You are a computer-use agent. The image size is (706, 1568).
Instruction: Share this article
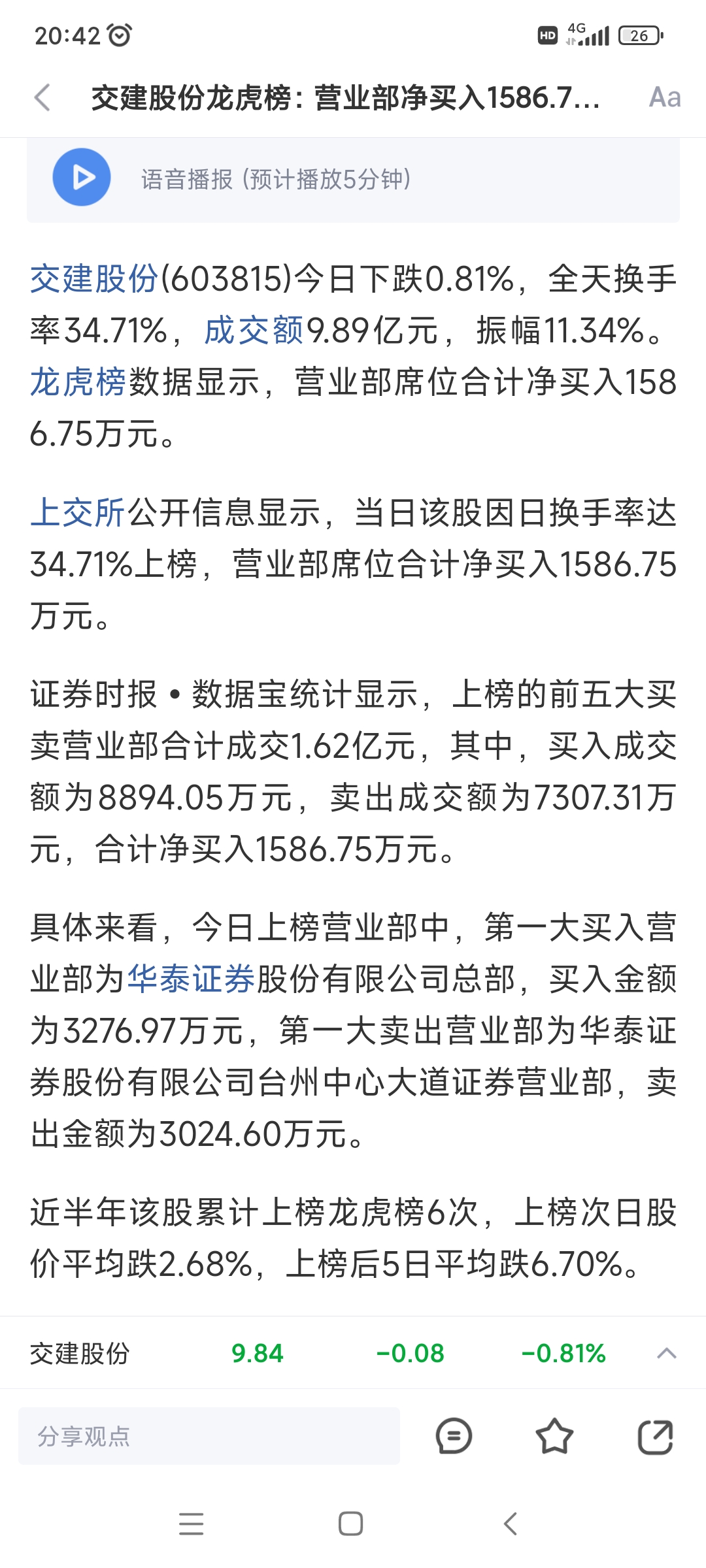(655, 1436)
